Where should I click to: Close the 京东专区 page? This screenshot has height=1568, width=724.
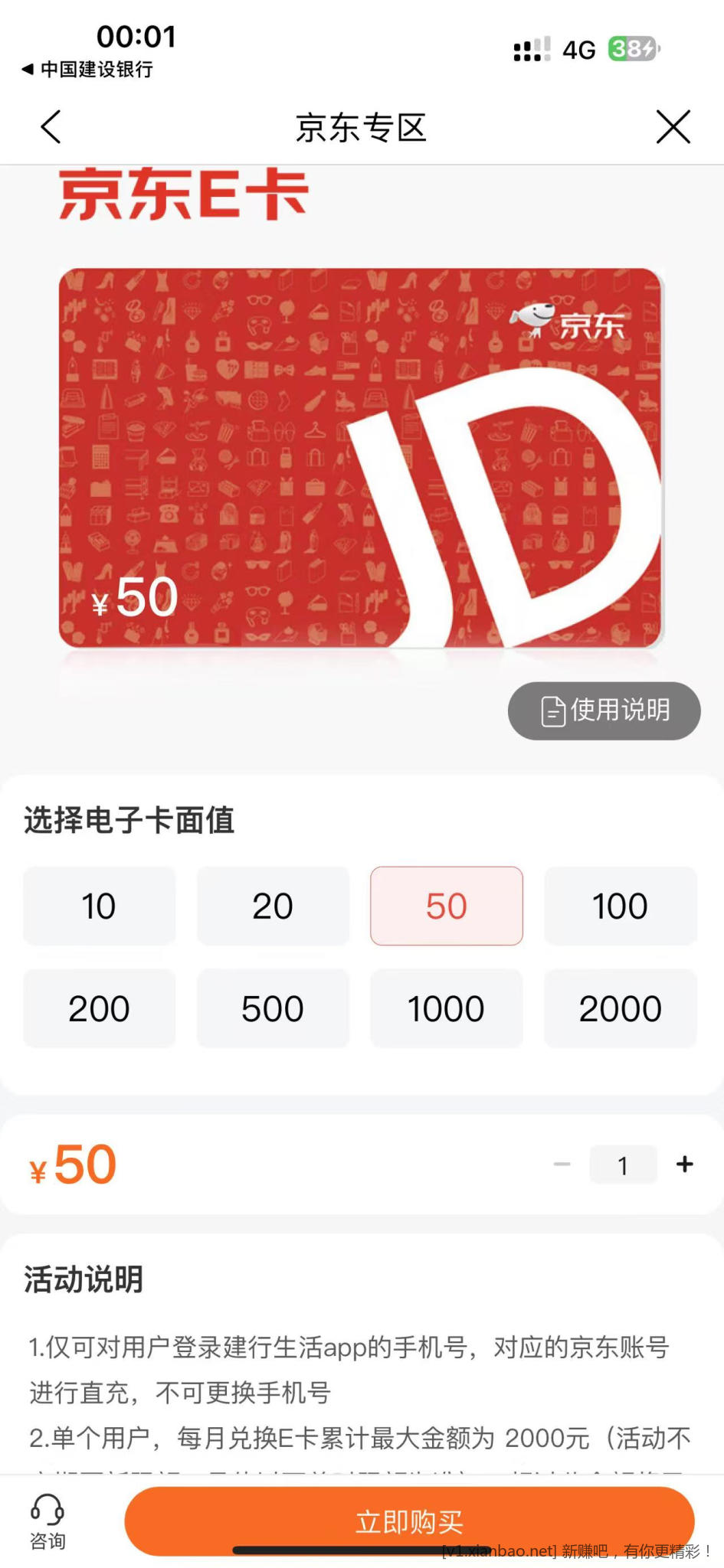coord(673,126)
